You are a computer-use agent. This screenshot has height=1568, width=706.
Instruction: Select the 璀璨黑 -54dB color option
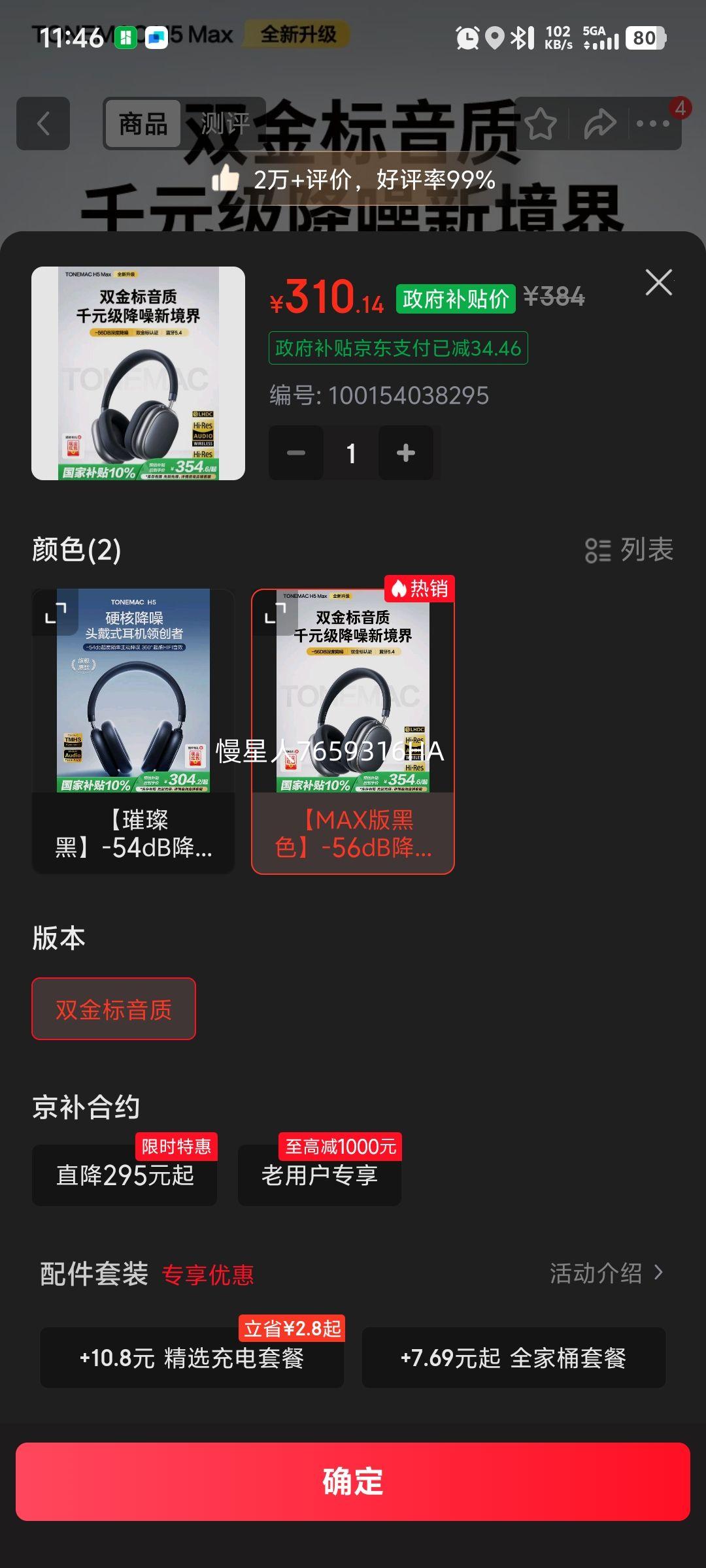tap(134, 732)
